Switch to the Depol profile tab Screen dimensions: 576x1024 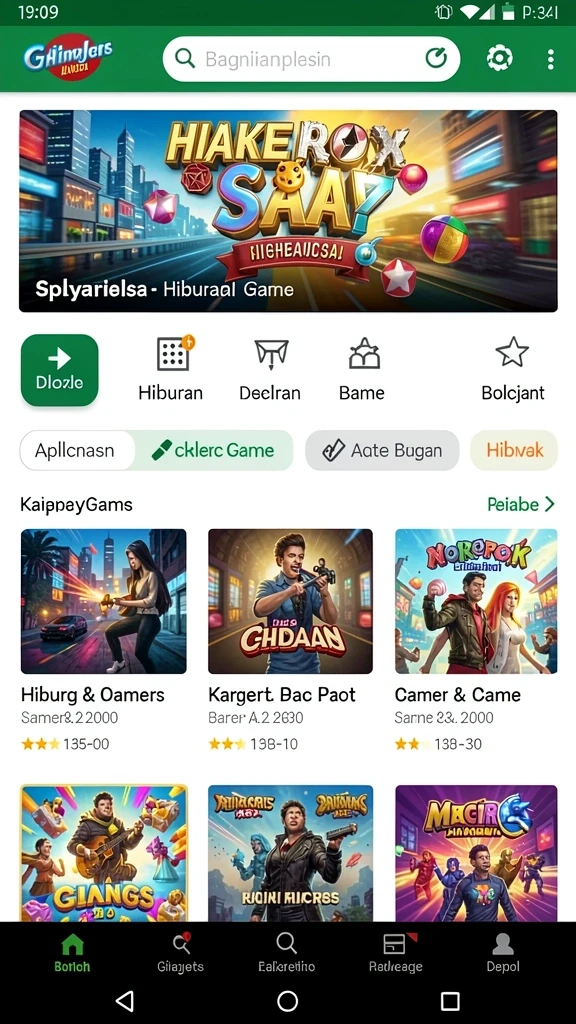point(503,953)
